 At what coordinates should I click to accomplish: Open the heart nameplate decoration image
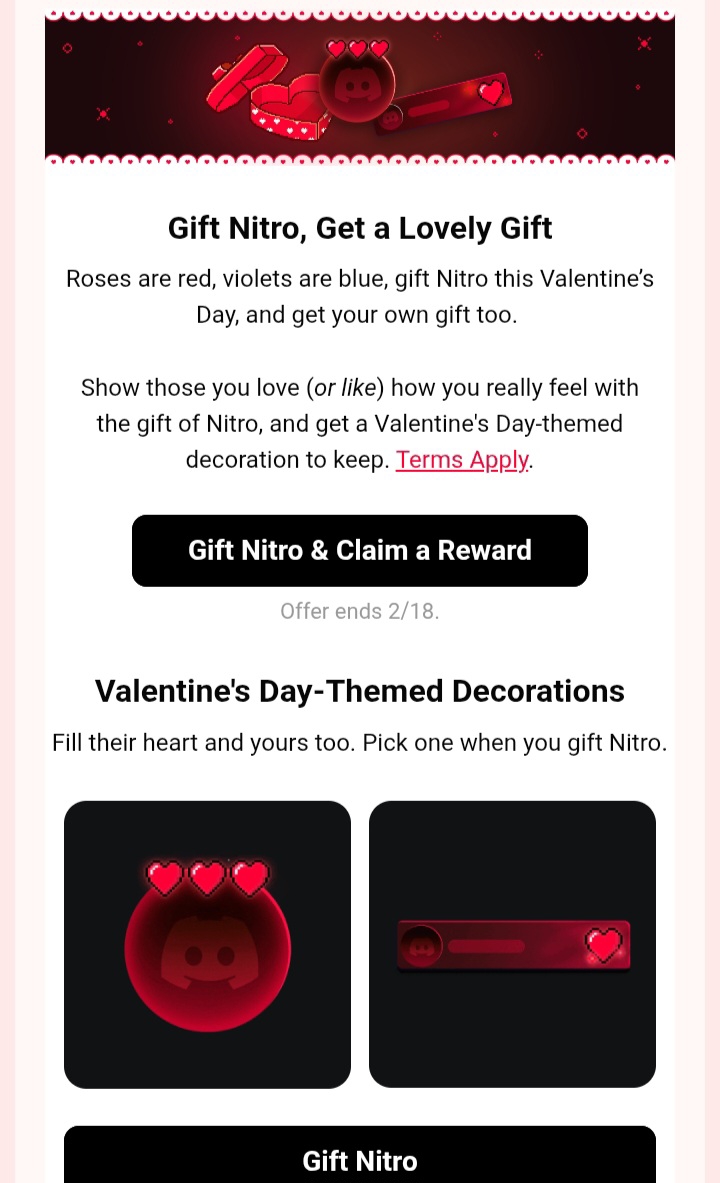click(x=512, y=944)
